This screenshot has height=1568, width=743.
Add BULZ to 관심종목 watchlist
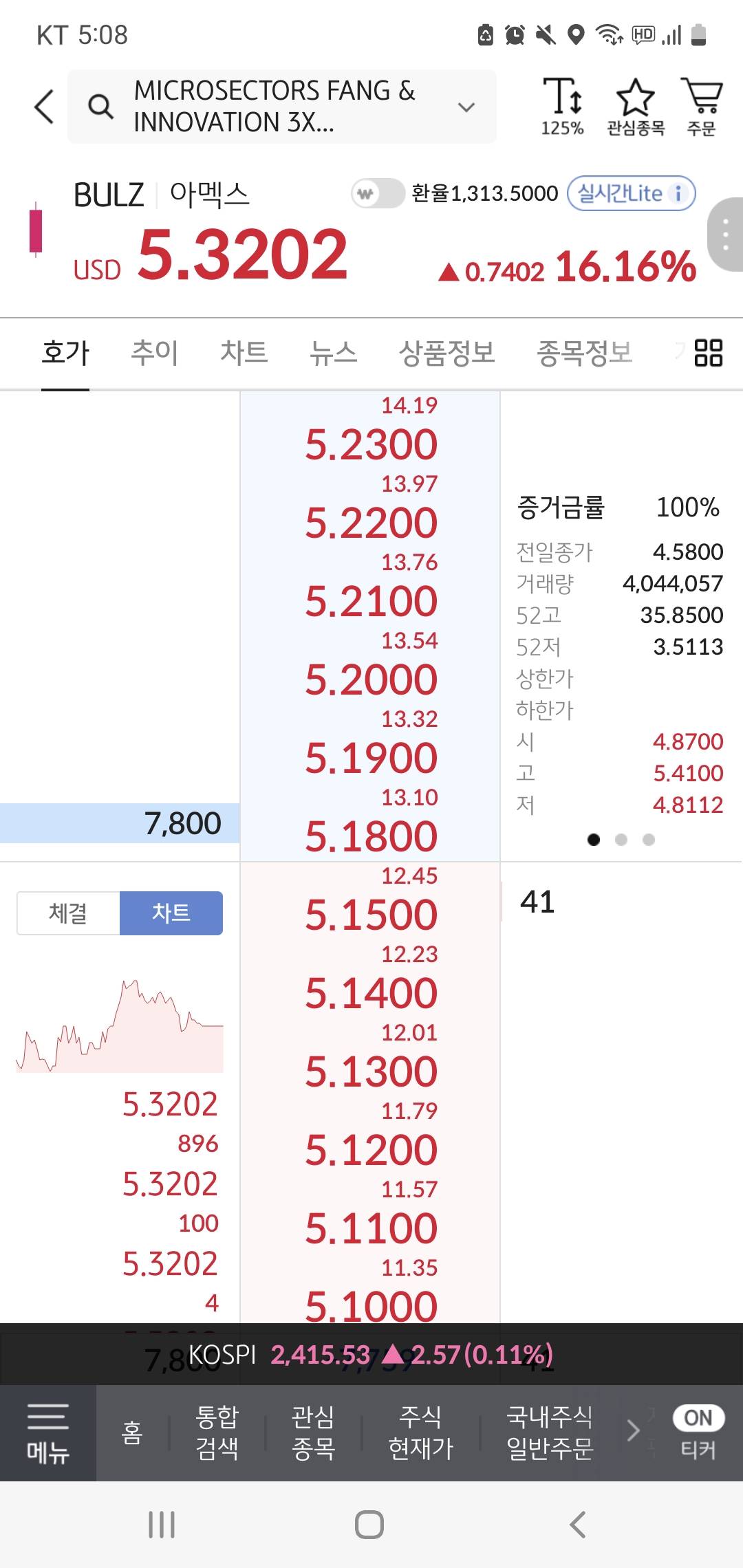pyautogui.click(x=635, y=107)
